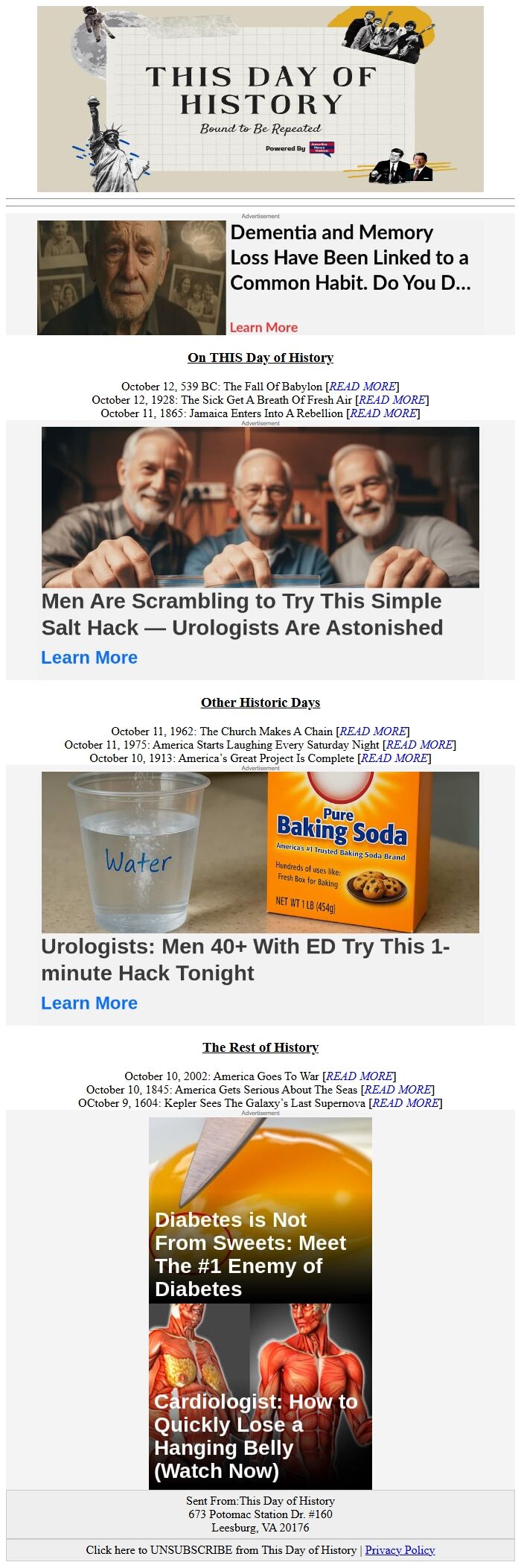Open READ MORE for America's Great Project
The image size is (521, 1568).
(x=394, y=758)
